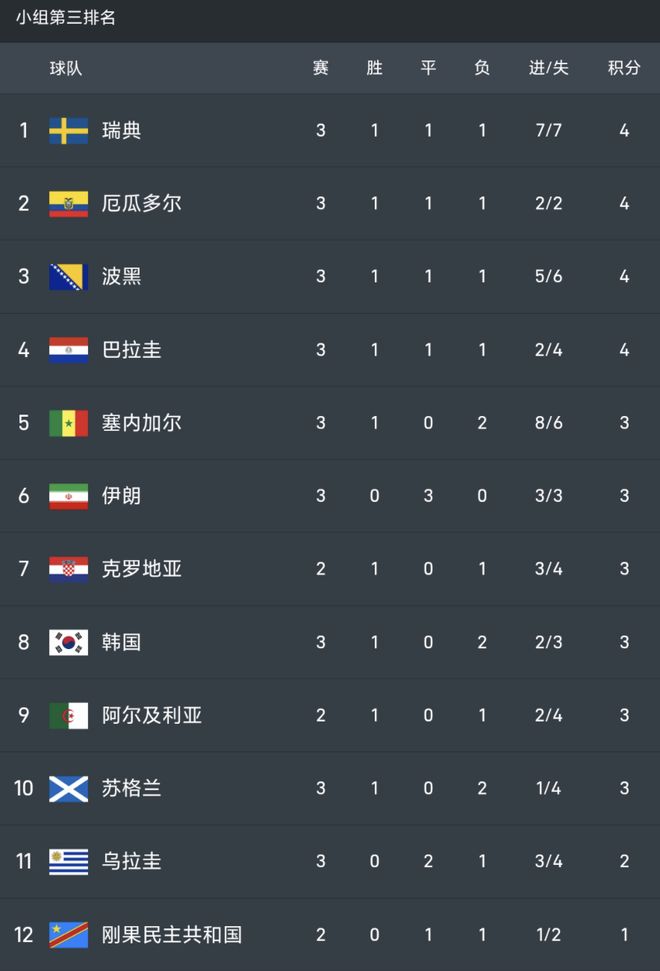Open the 厄瓜多尔 team row
This screenshot has height=971, width=660.
[x=330, y=203]
